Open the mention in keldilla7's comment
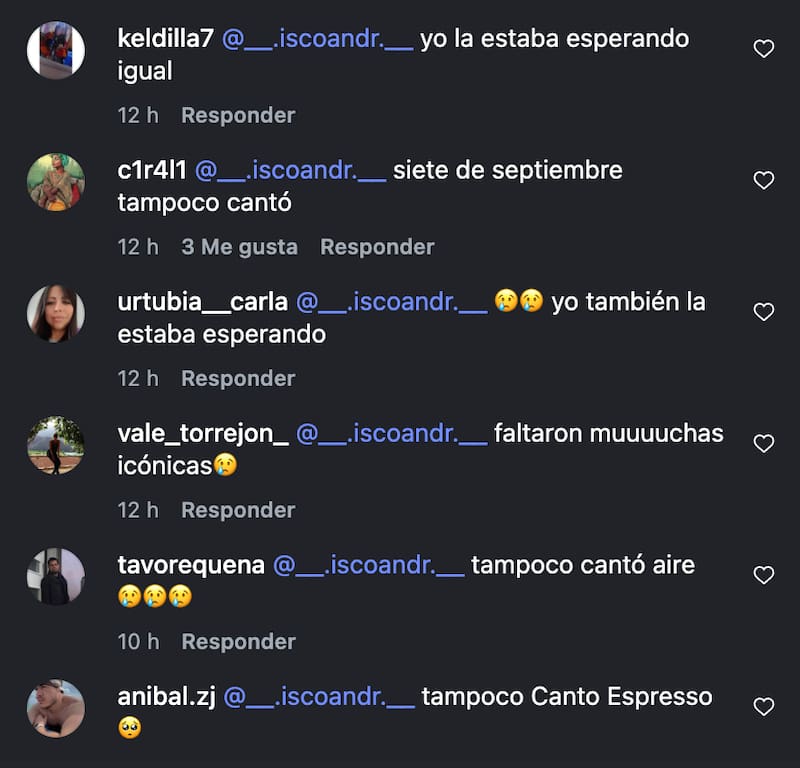The width and height of the screenshot is (800, 768). point(317,39)
